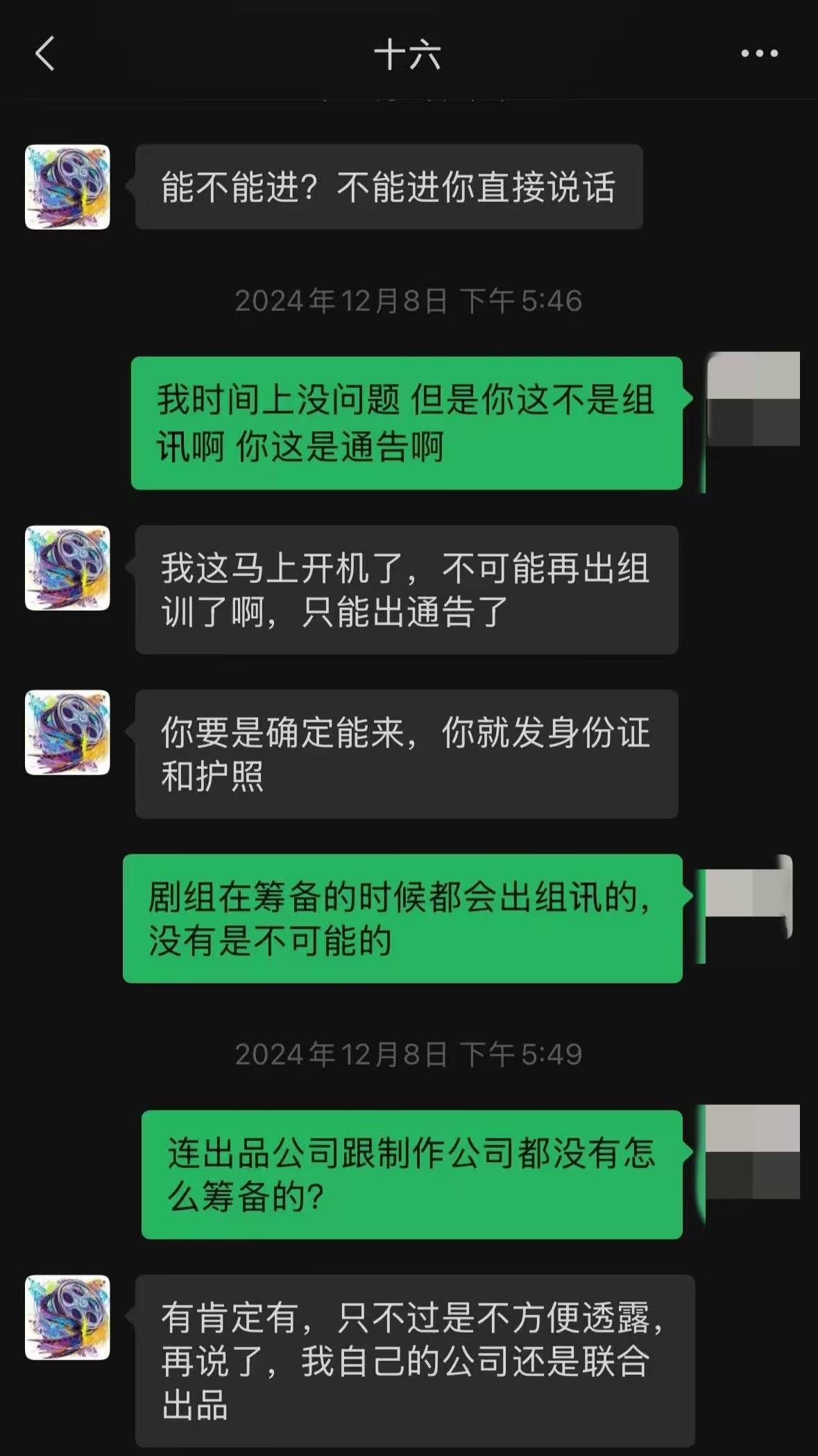Open contact avatar beside 能不能进 message

coord(67,187)
